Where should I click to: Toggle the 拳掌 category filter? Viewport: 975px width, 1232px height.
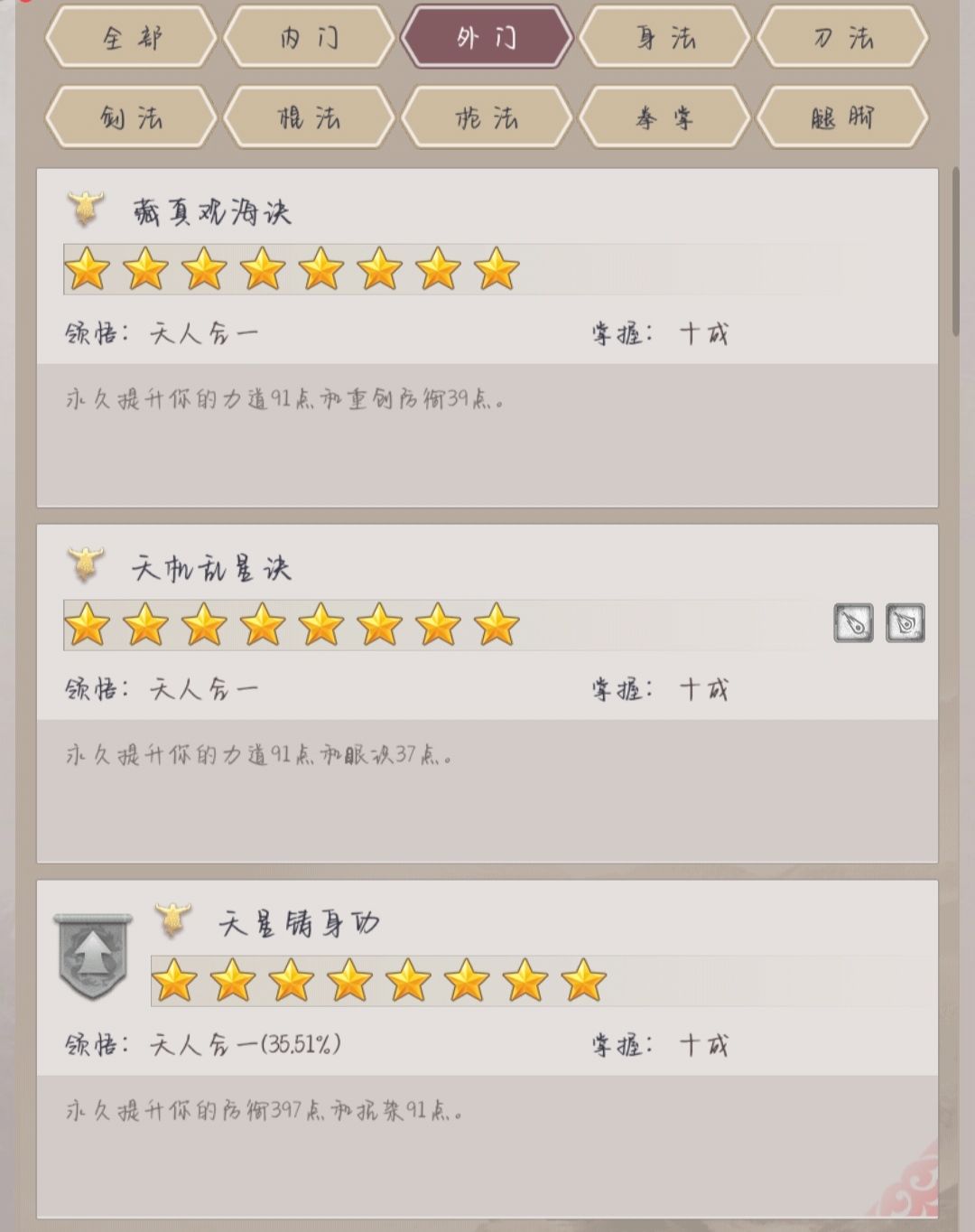pyautogui.click(x=665, y=117)
